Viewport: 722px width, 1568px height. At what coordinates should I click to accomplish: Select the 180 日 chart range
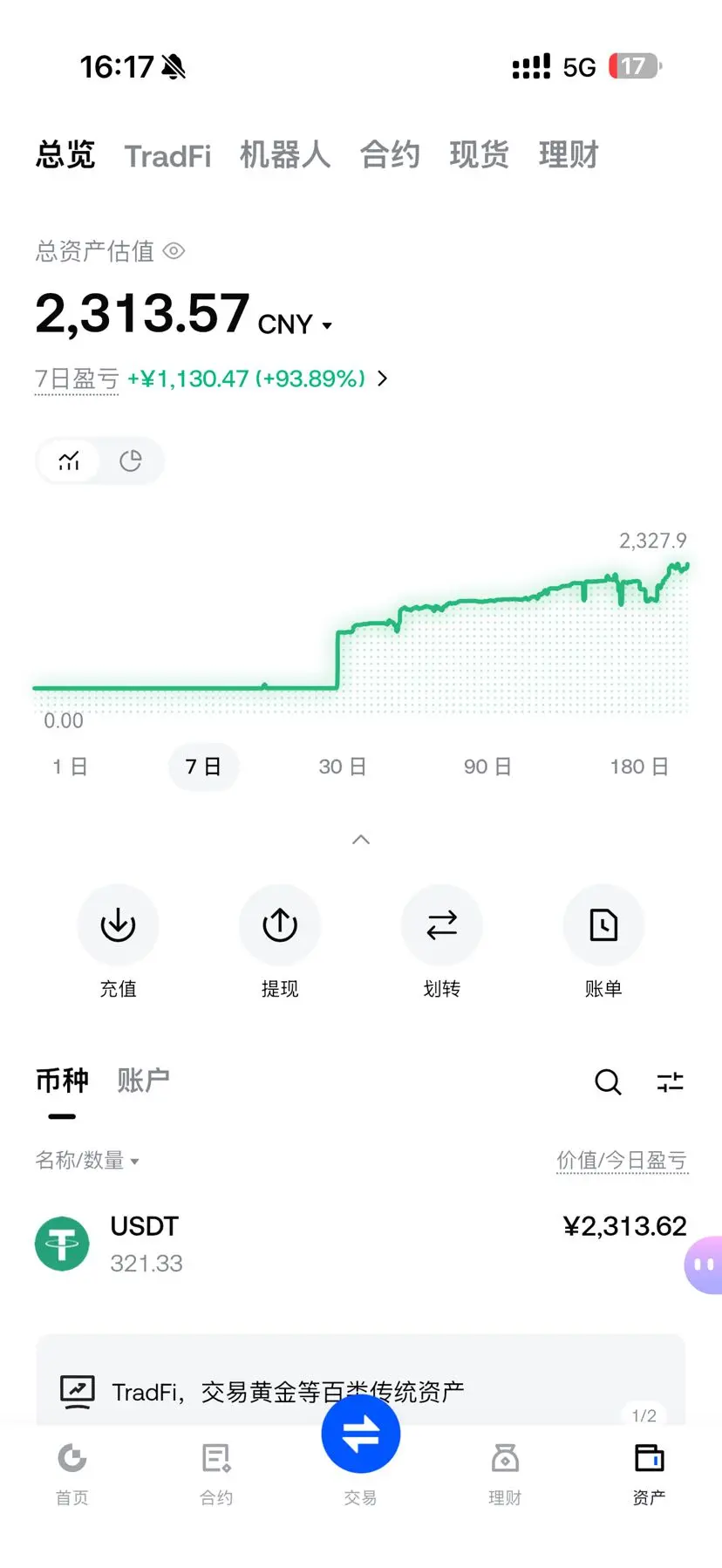click(639, 767)
